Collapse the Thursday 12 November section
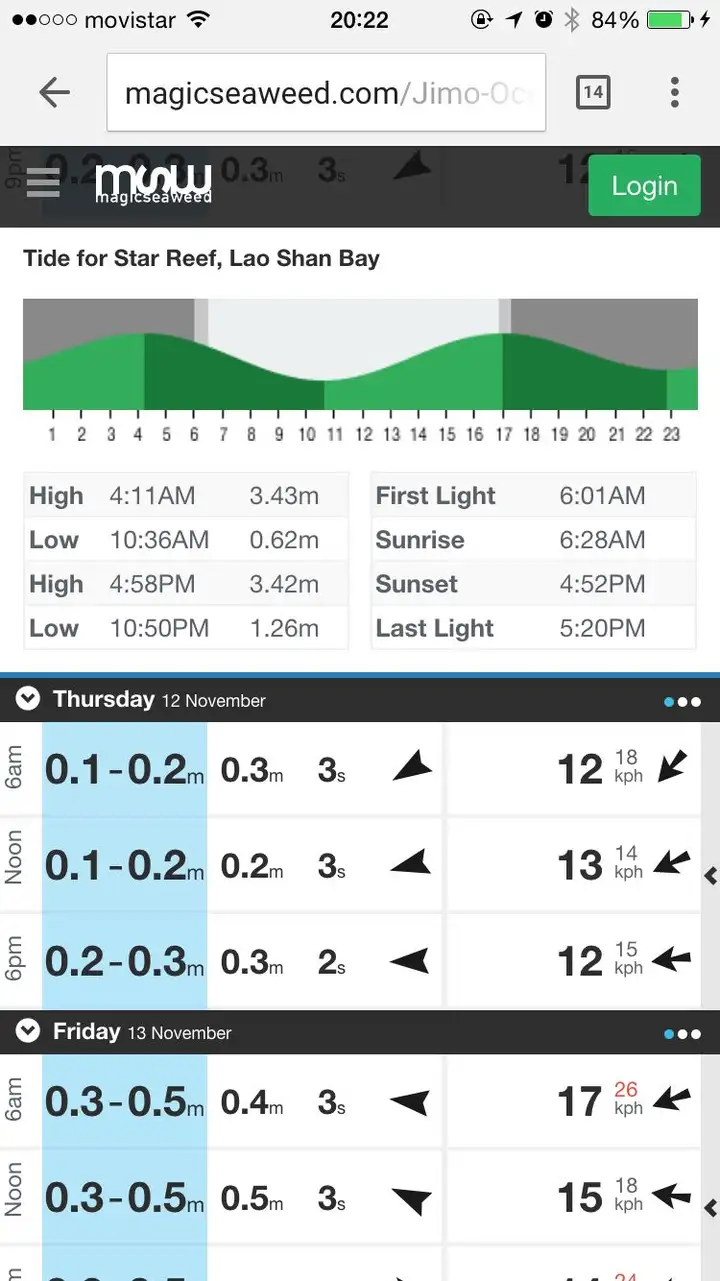Viewport: 720px width, 1281px height. pos(28,700)
